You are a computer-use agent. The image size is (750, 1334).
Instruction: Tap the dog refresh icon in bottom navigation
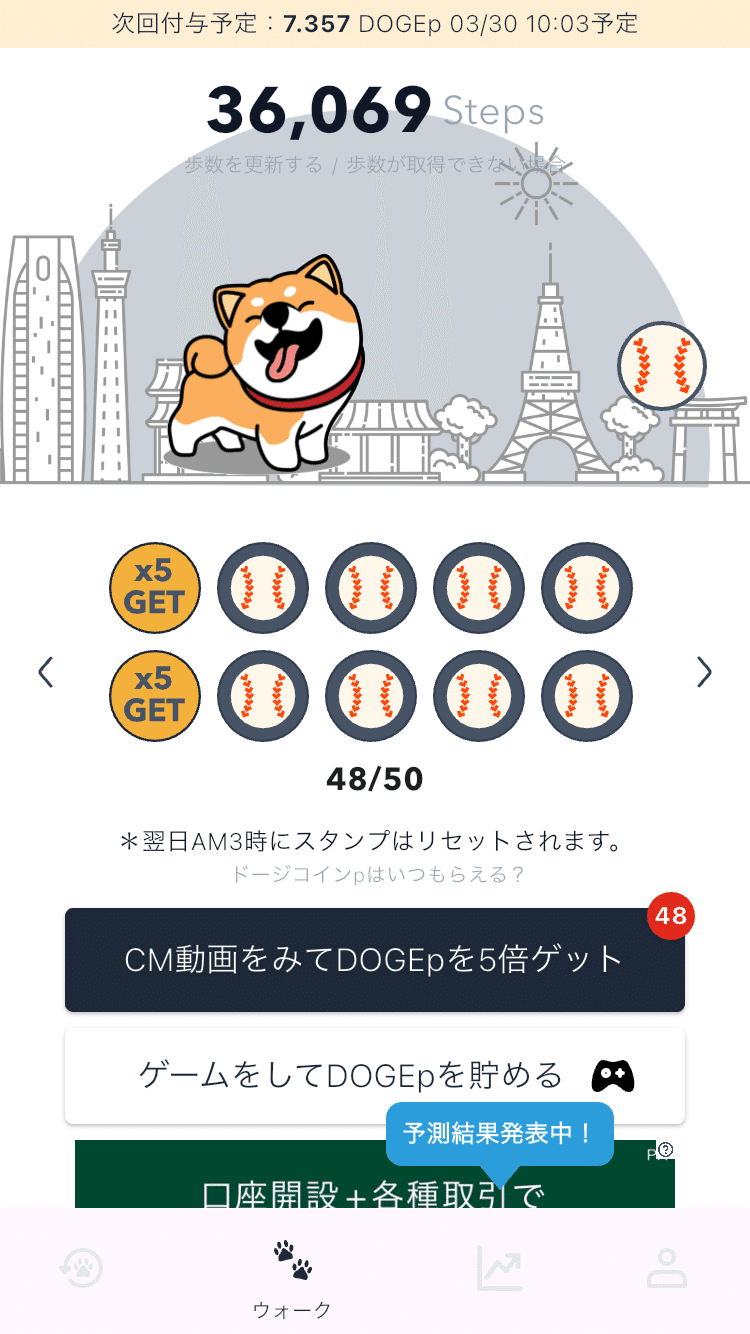(x=82, y=1265)
